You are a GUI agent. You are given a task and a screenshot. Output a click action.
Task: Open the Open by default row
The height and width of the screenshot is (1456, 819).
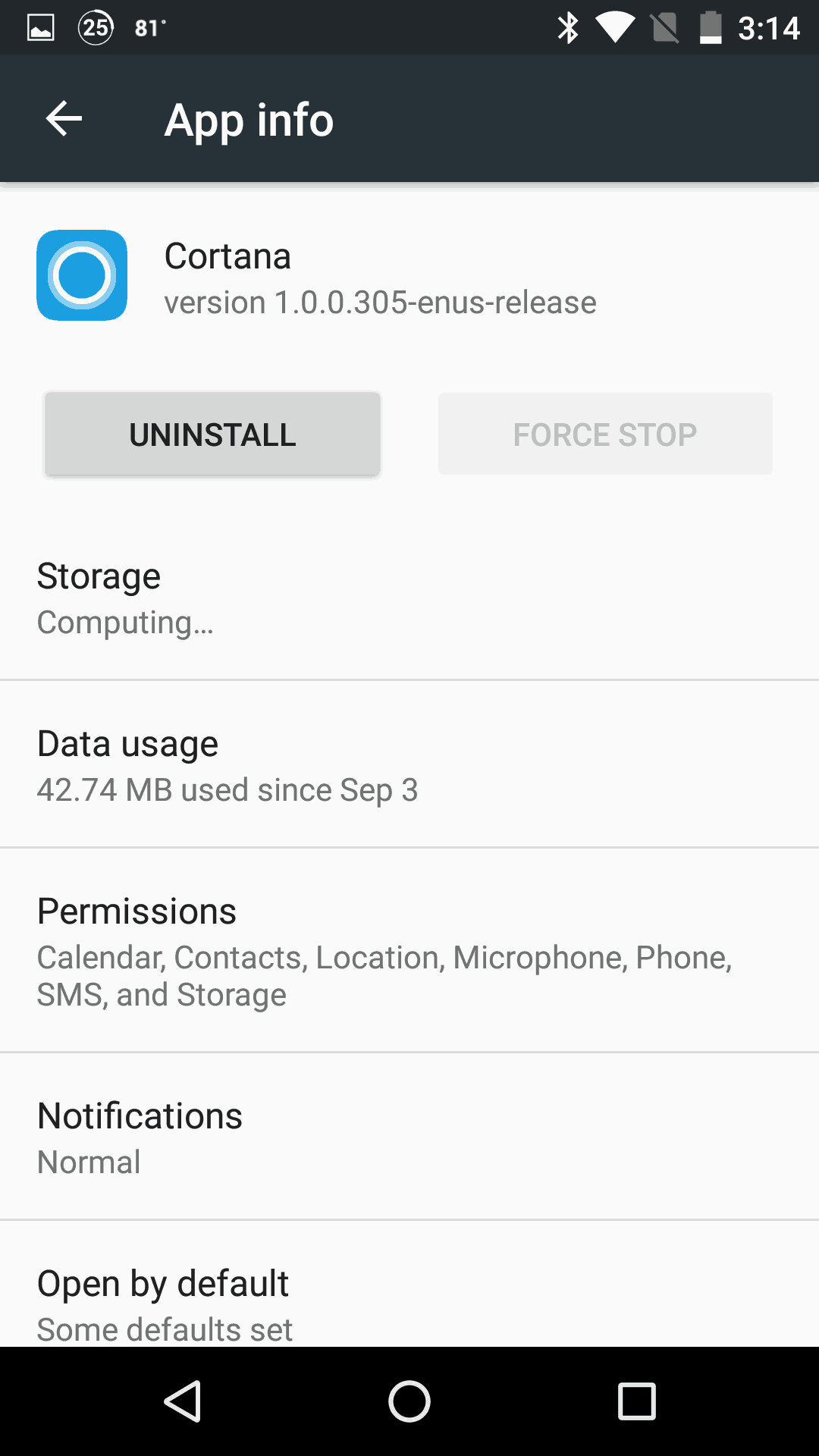click(409, 1285)
